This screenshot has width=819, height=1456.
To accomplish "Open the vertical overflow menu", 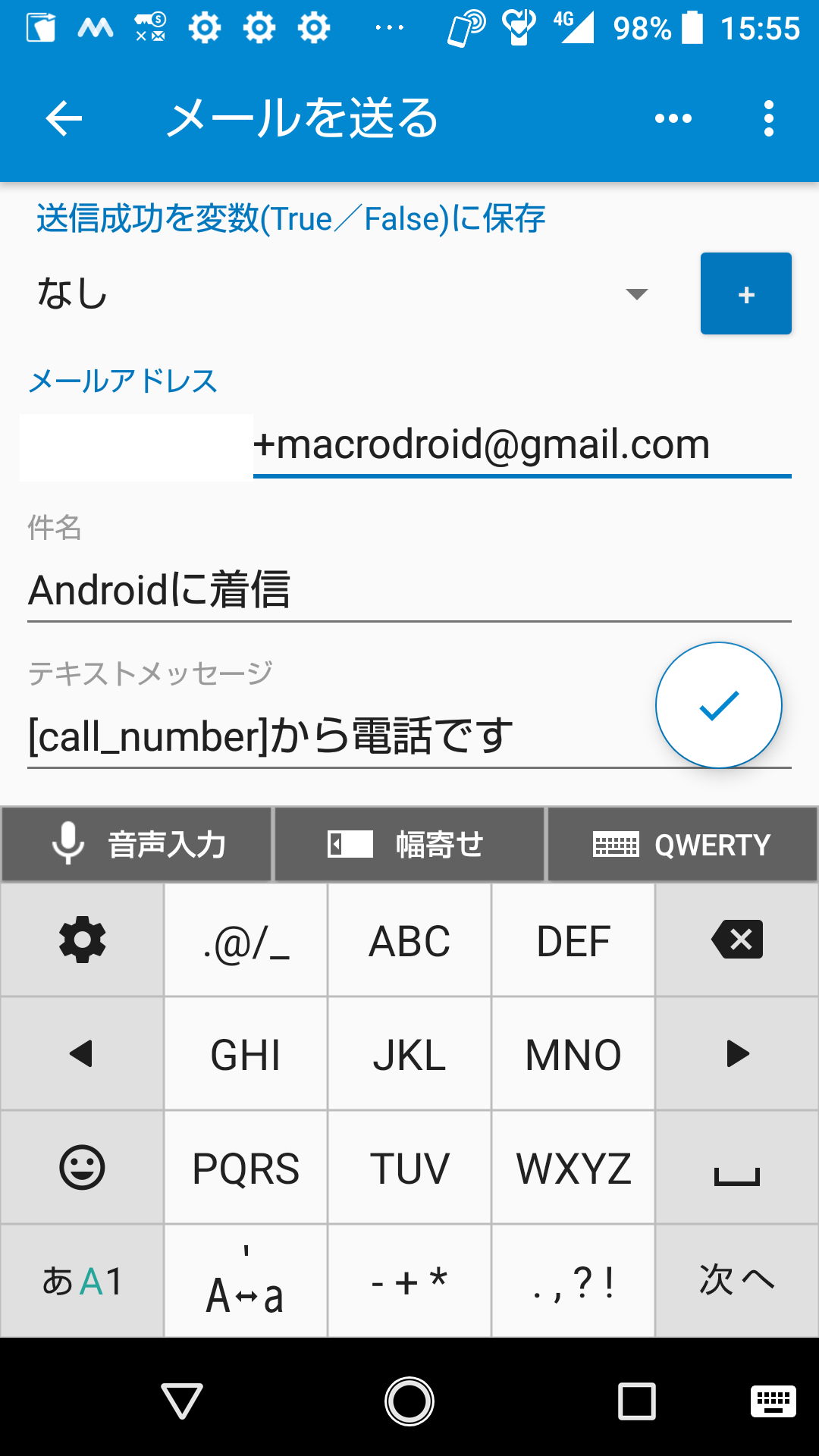I will click(769, 119).
